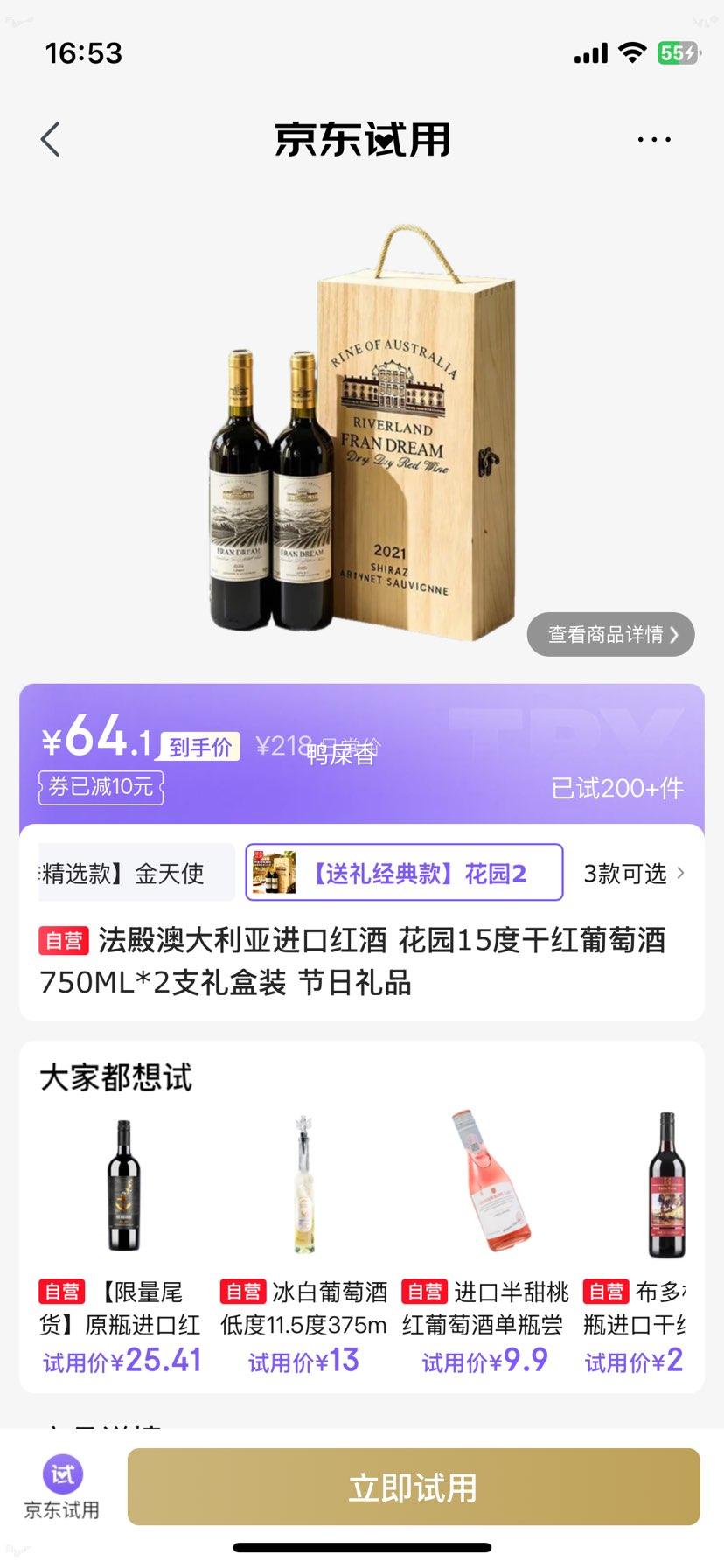Tap the thumbnail image inside the 花园2 option
This screenshot has height=1568, width=724.
274,871
